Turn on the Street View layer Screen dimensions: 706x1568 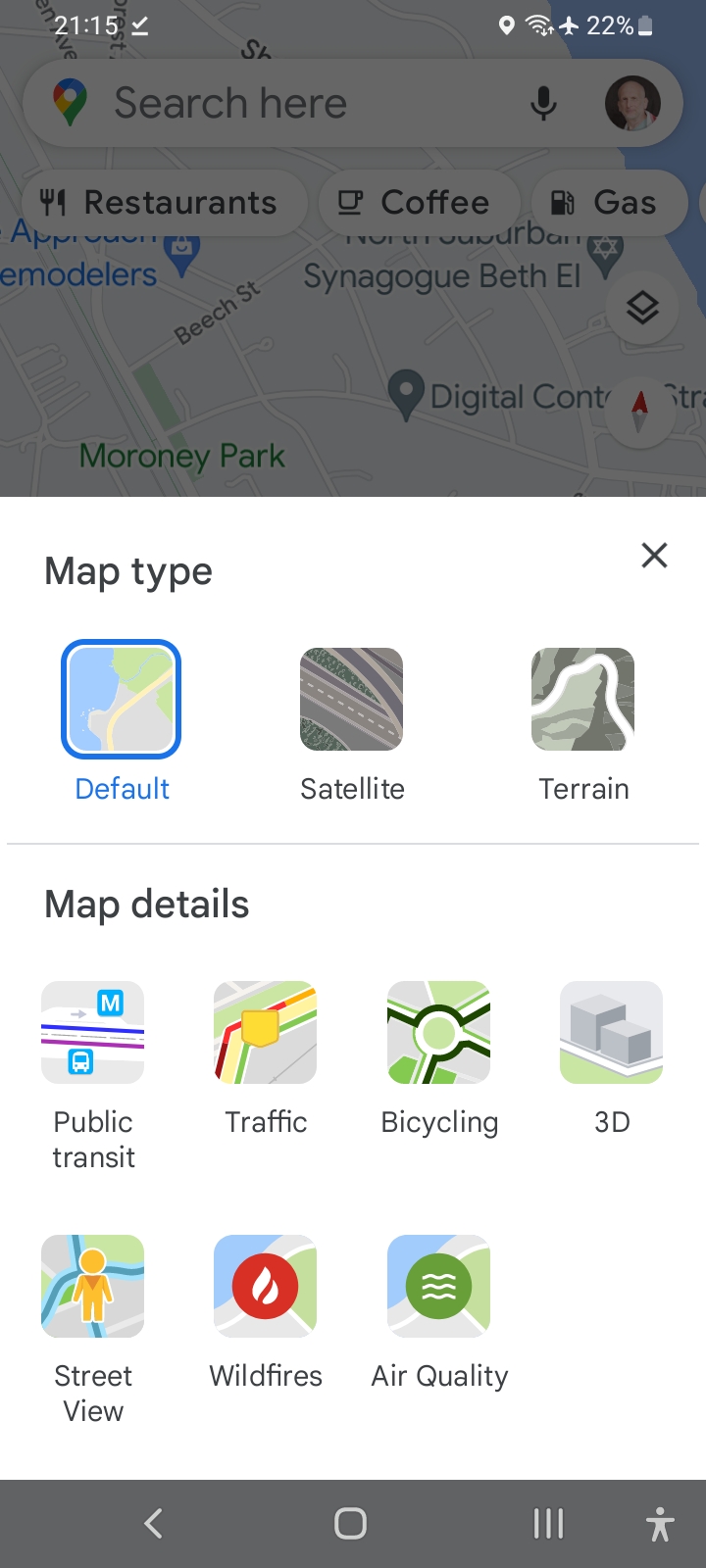(93, 1287)
